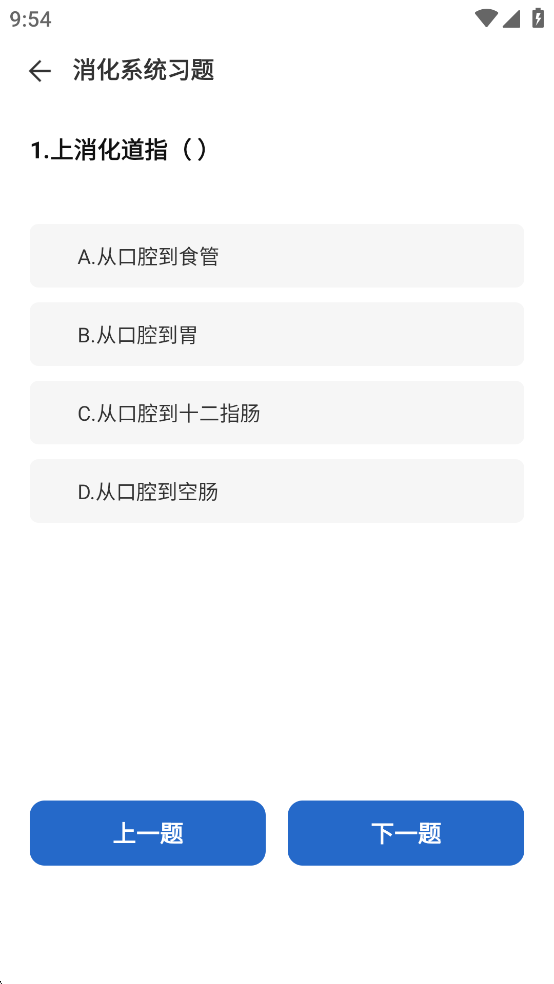Viewport: 554px width, 984px height.
Task: Select option D.从口腔到空肠
Action: pyautogui.click(x=277, y=491)
